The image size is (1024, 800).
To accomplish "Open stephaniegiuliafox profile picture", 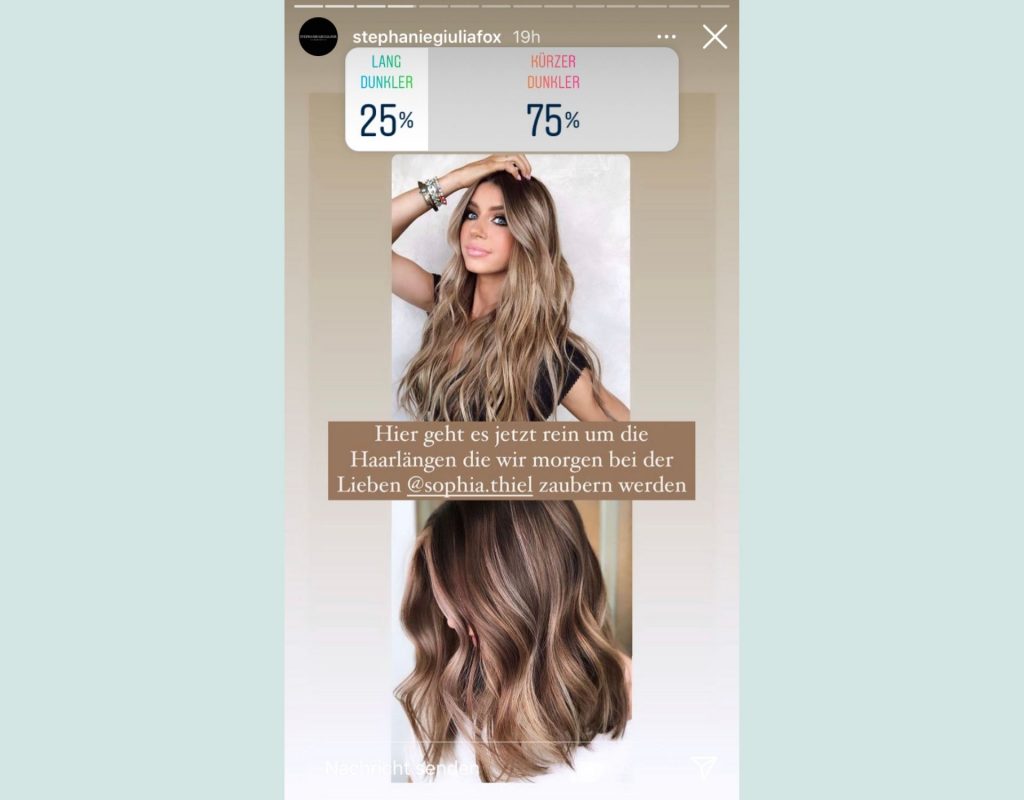I will [x=318, y=37].
